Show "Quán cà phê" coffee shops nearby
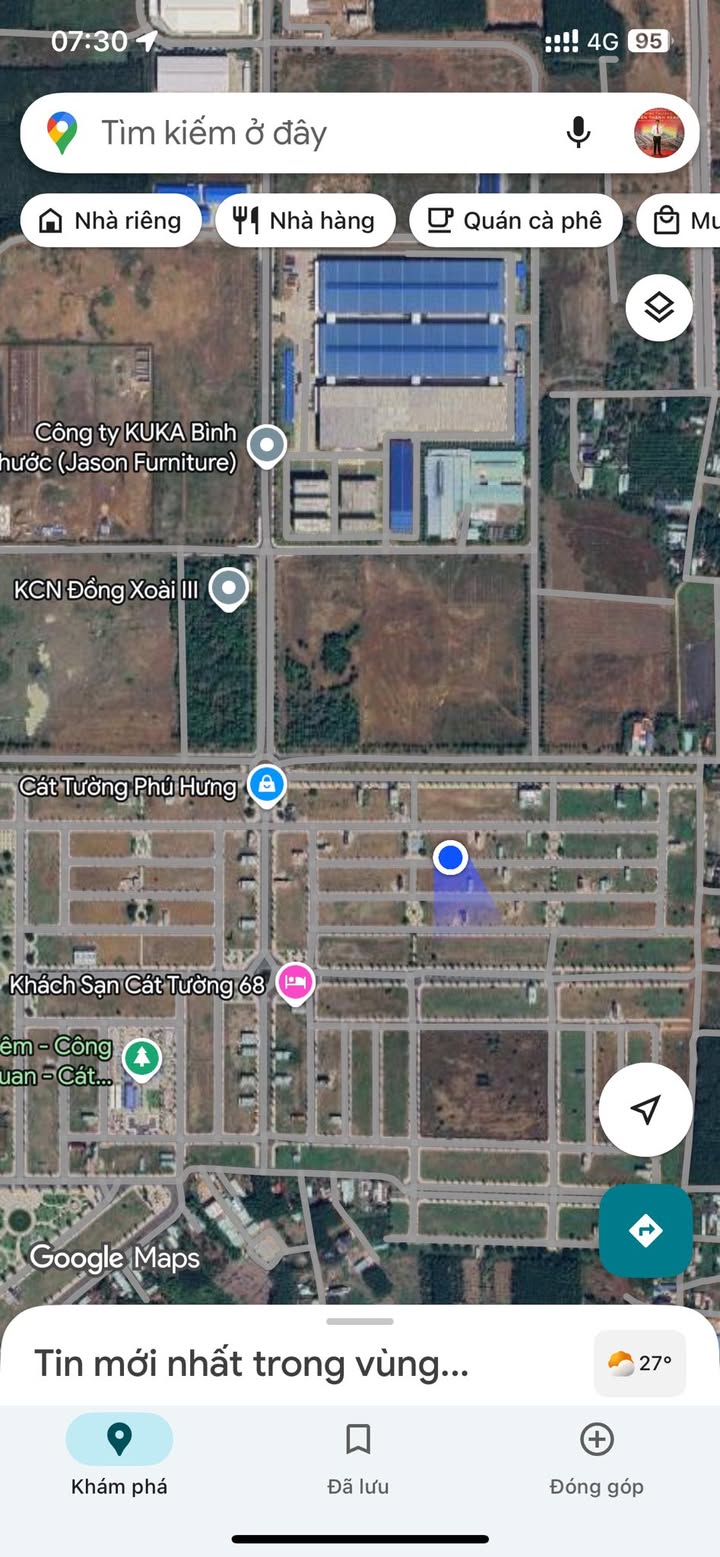 click(515, 221)
